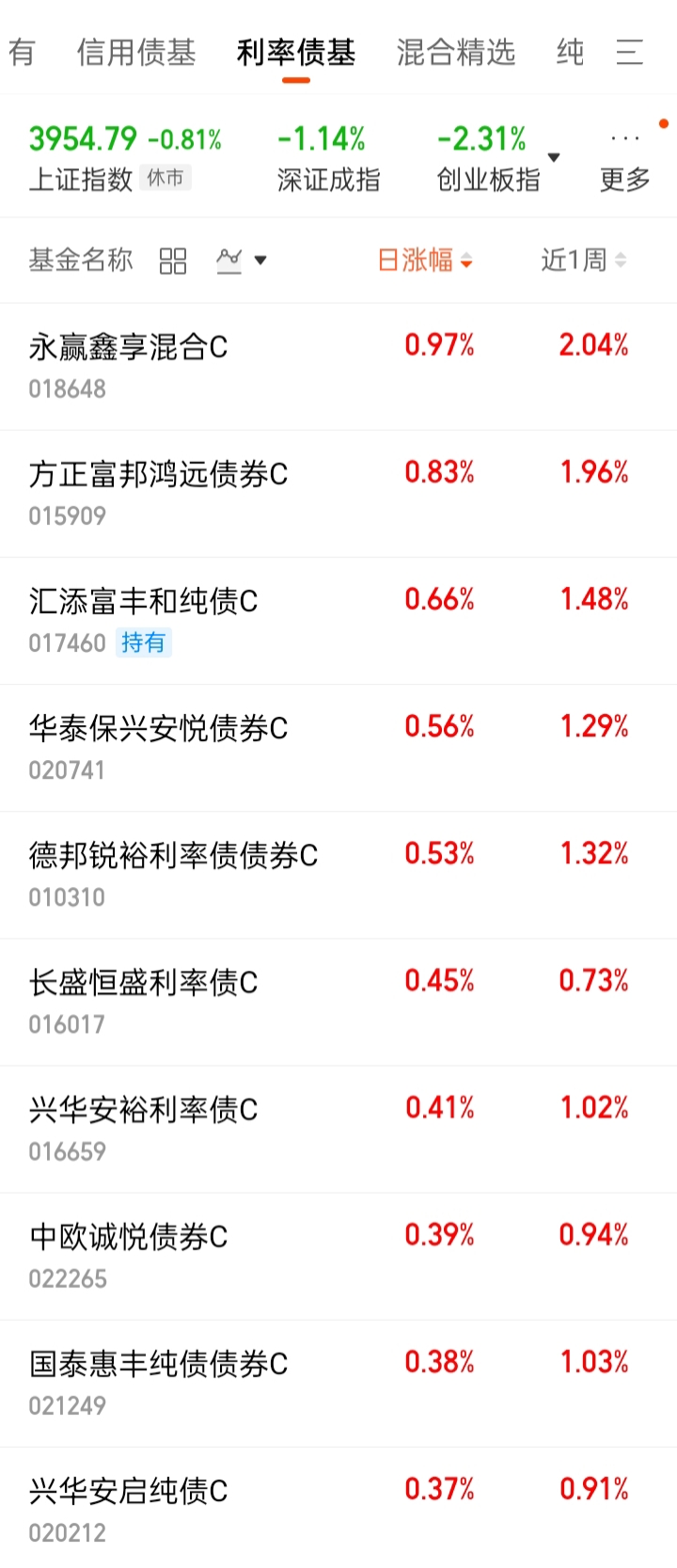Open 华泰保兴安悦债券C

pyautogui.click(x=158, y=729)
